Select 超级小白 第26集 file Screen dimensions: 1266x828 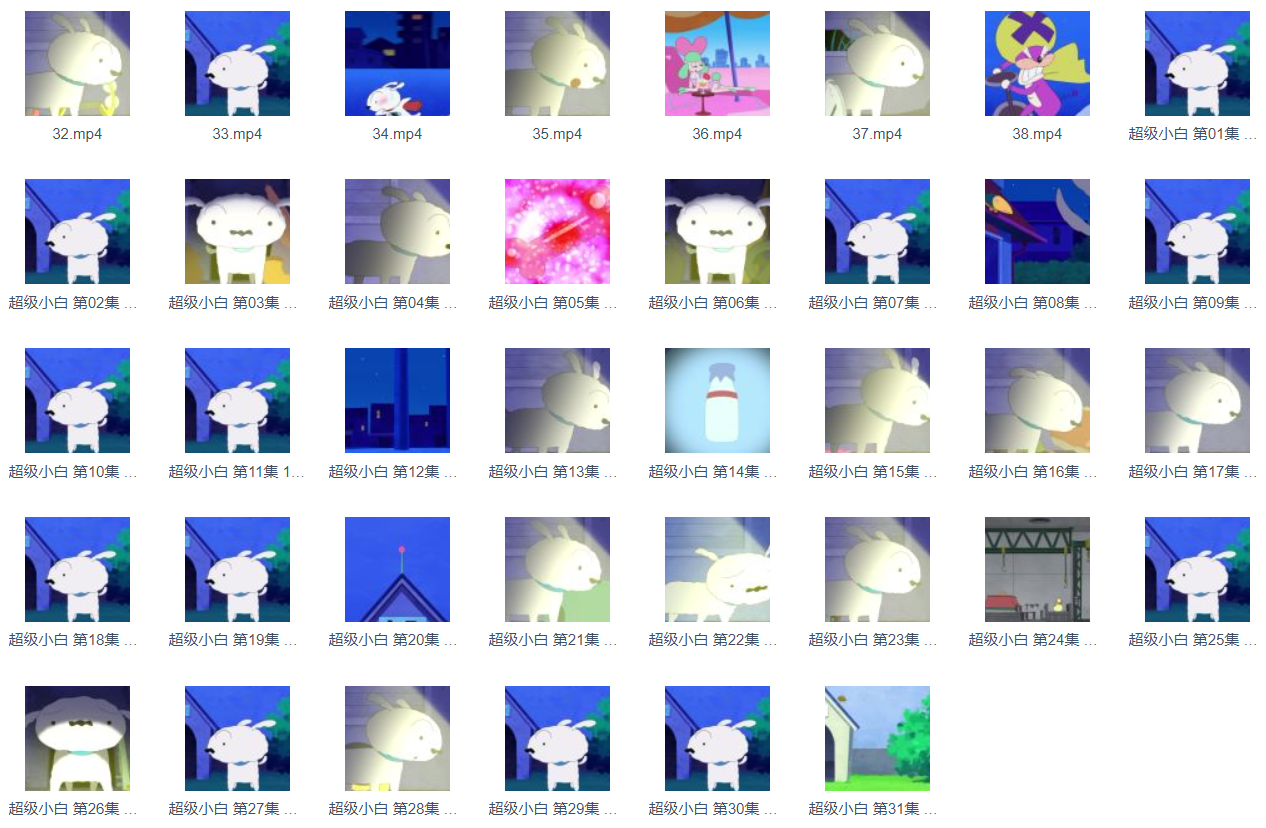tap(77, 739)
